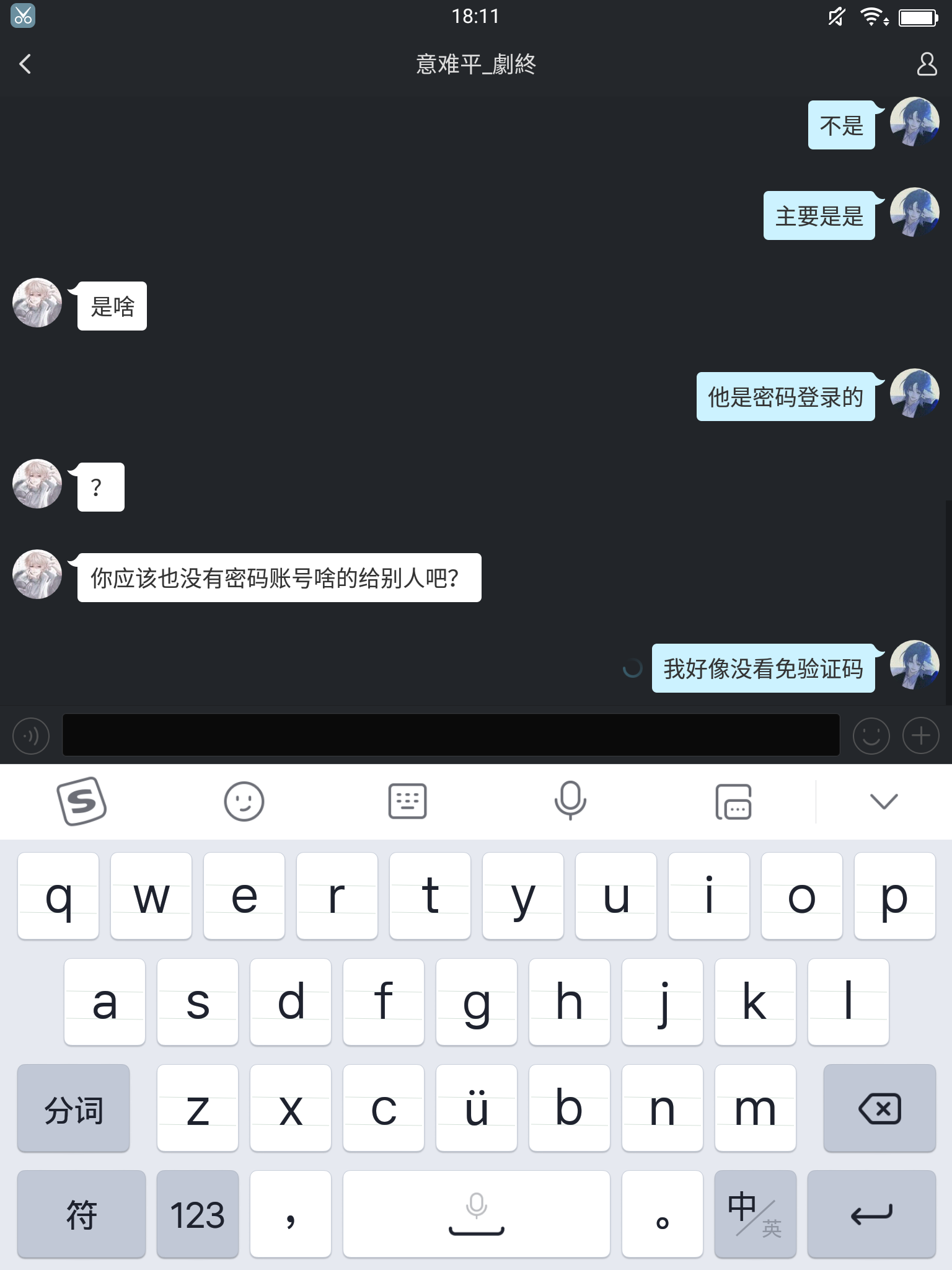952x1270 pixels.
Task: Open keyboard emoticon panel
Action: (x=244, y=801)
